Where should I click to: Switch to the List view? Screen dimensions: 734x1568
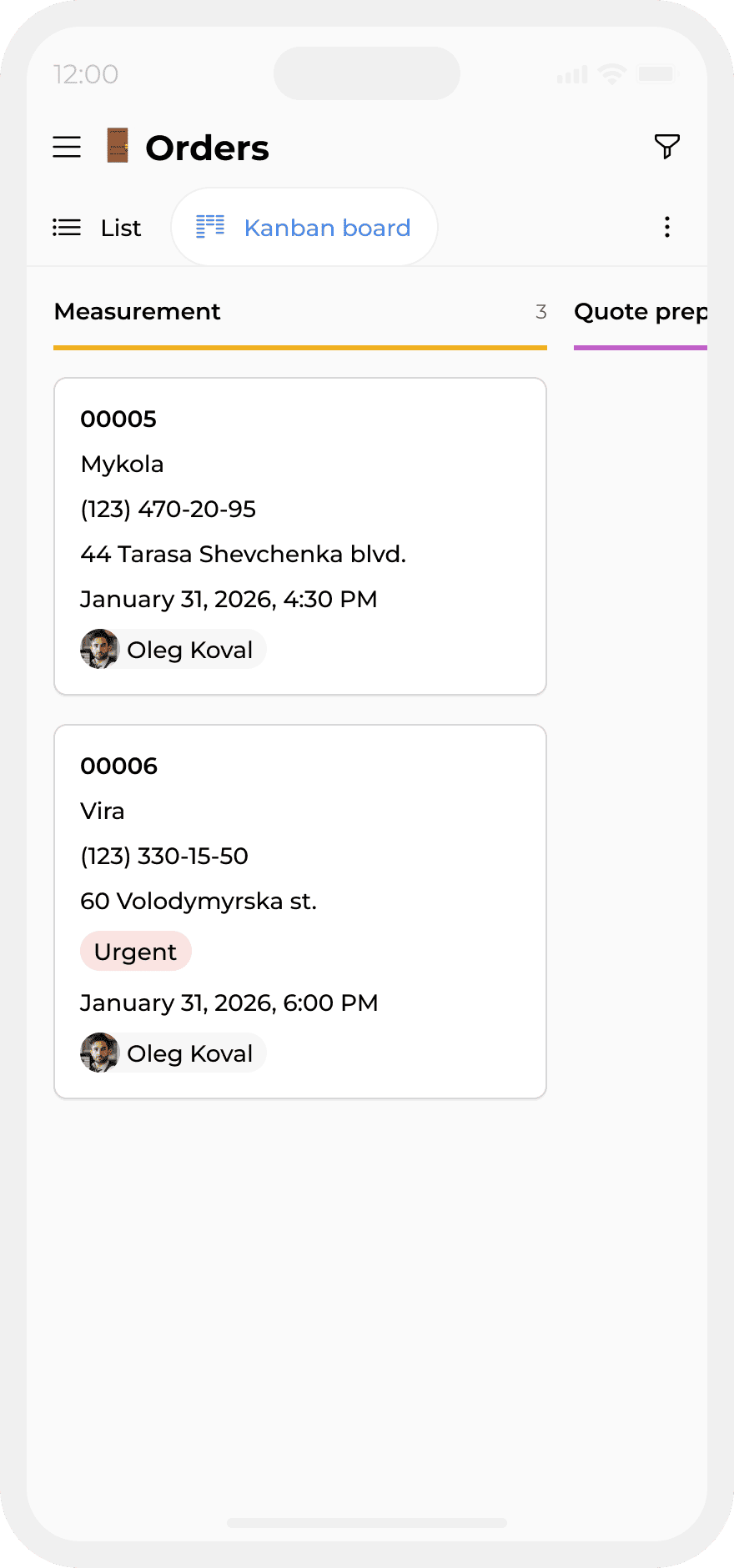[119, 227]
